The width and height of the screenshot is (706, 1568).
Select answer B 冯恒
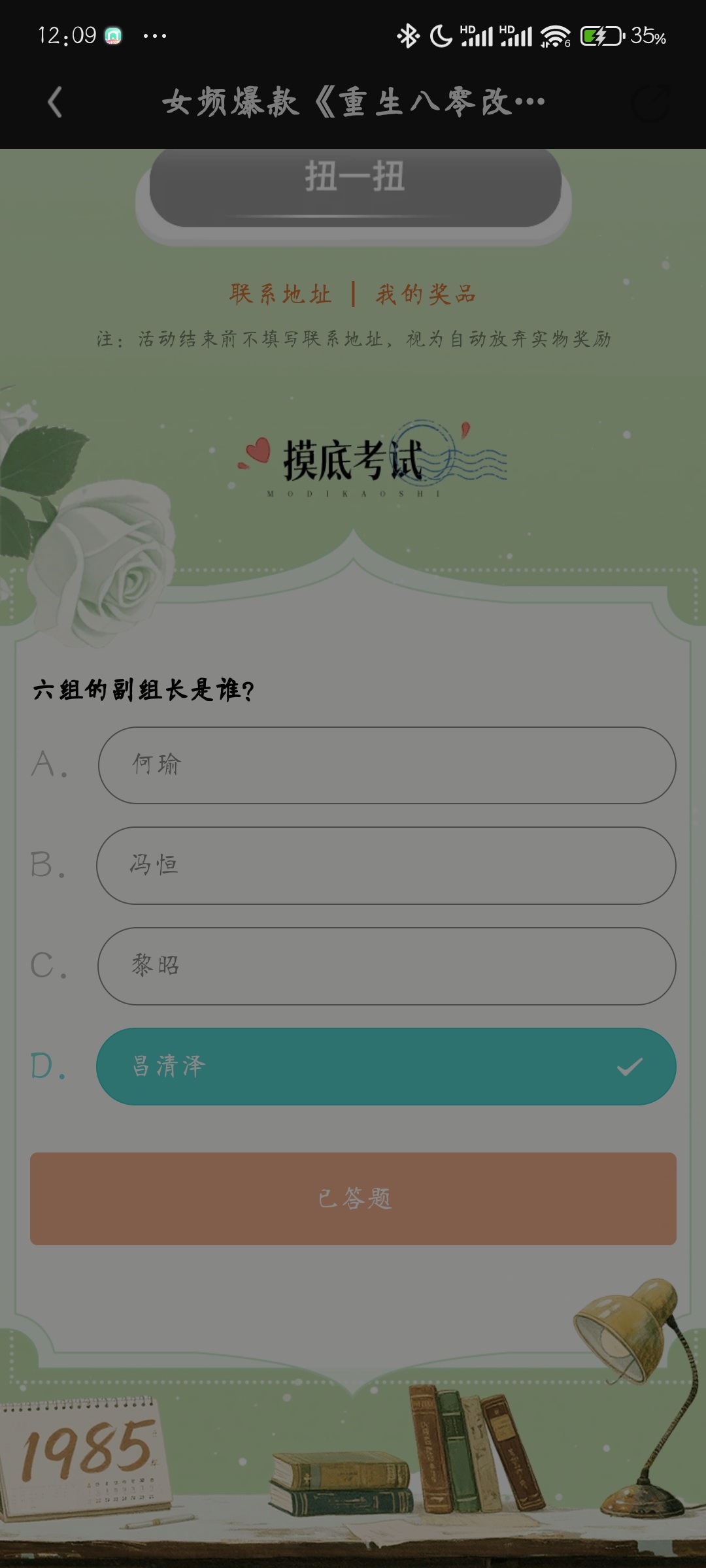(386, 866)
